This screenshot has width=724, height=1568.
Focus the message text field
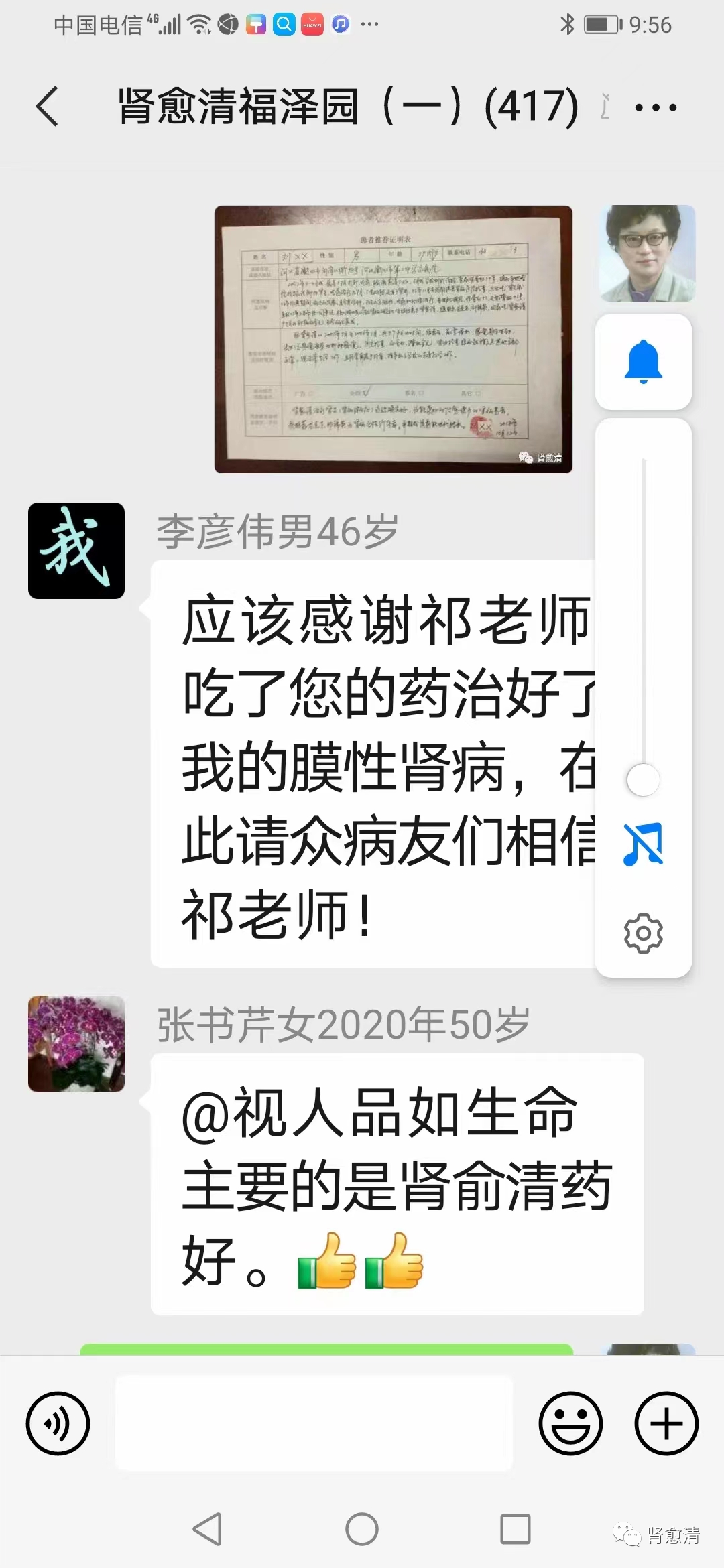[x=314, y=1423]
